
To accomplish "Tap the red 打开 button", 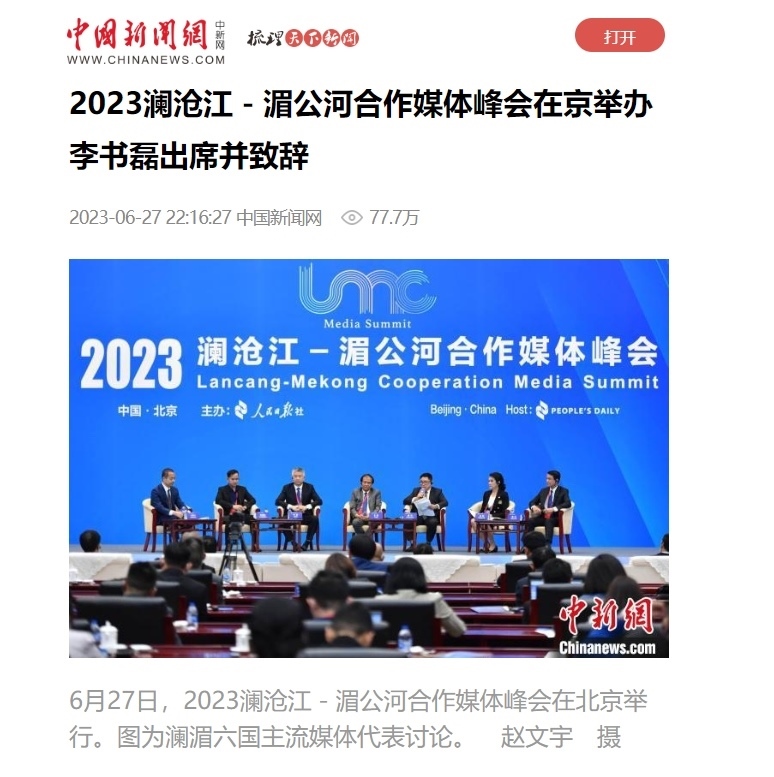I will pyautogui.click(x=619, y=37).
